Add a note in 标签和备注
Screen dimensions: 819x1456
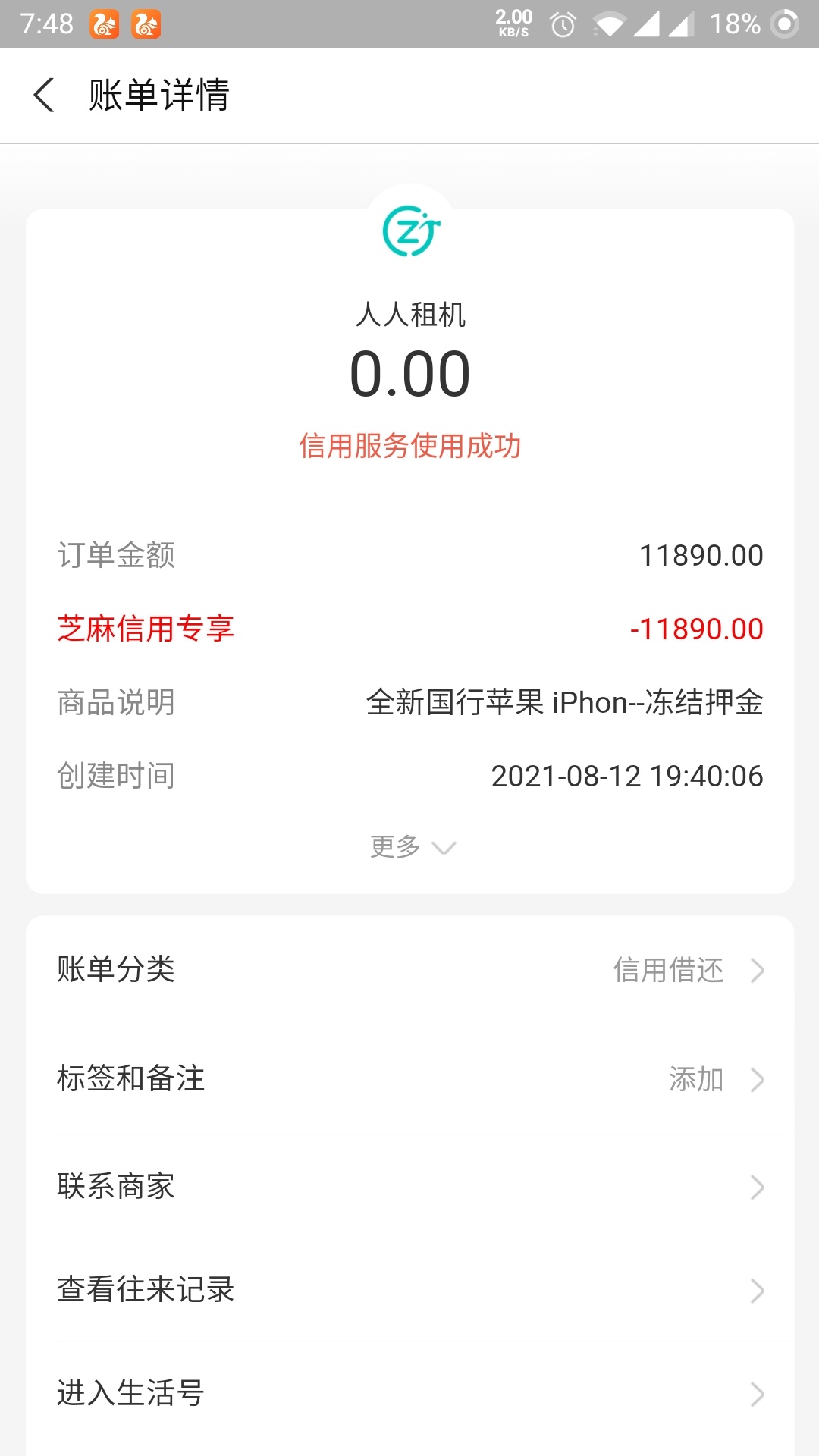click(410, 1079)
